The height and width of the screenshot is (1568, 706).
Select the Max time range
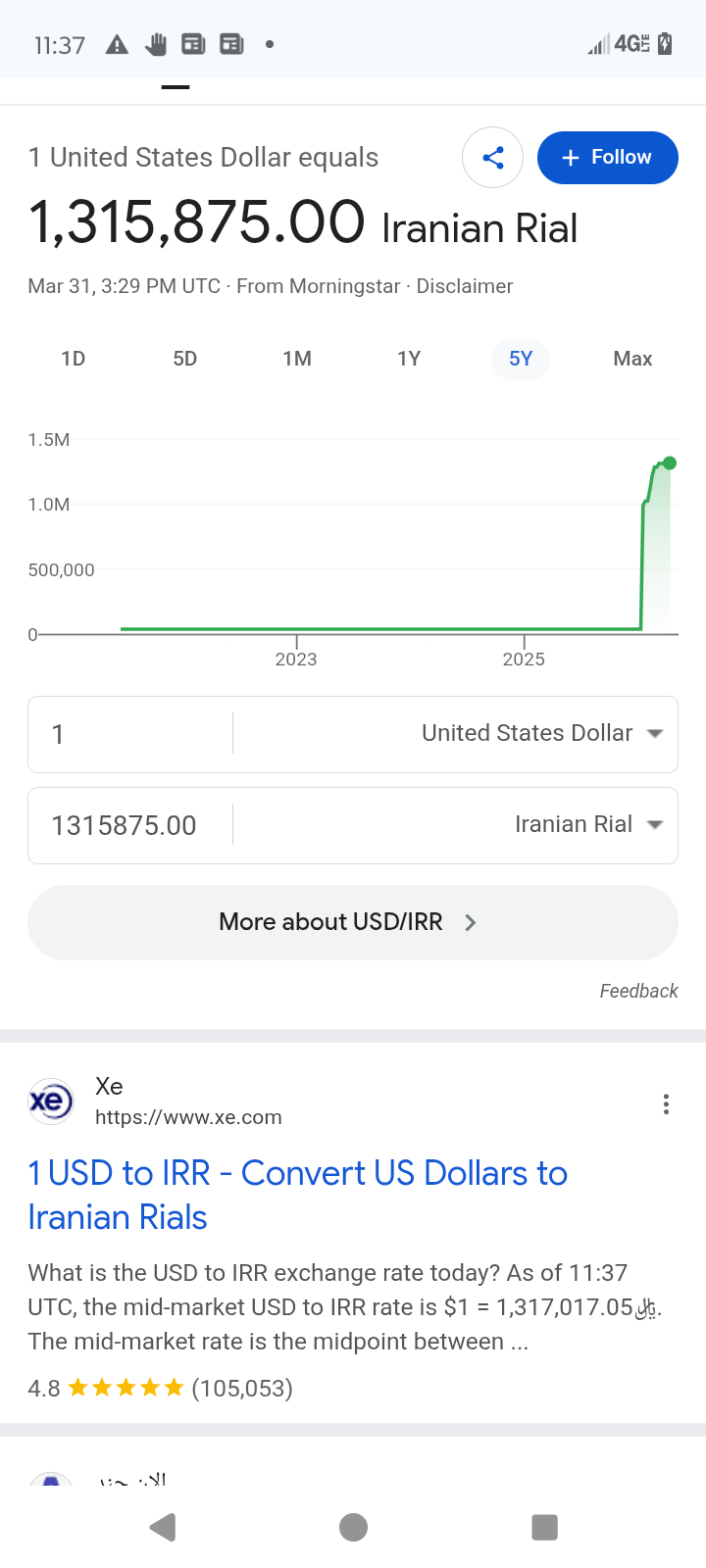click(x=631, y=359)
